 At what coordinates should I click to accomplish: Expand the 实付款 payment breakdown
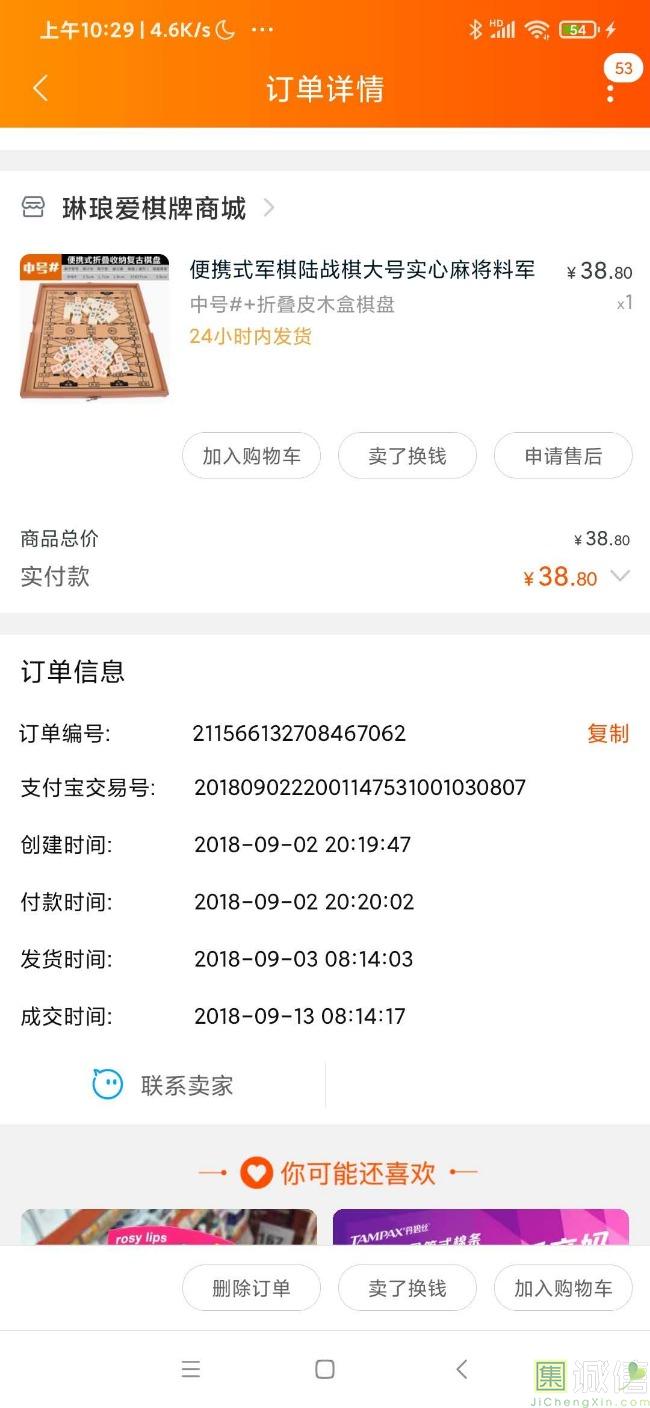[x=620, y=576]
